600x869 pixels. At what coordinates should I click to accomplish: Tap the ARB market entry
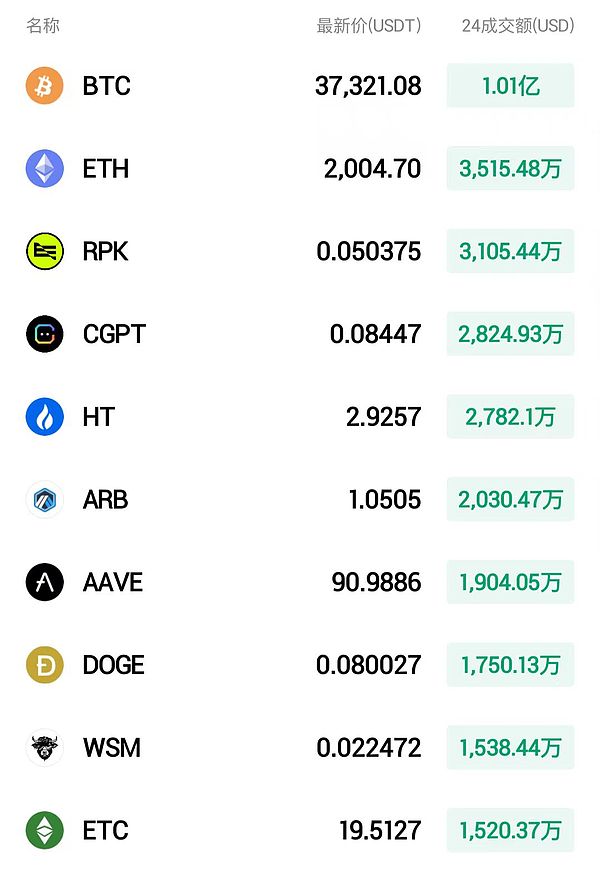pos(105,499)
